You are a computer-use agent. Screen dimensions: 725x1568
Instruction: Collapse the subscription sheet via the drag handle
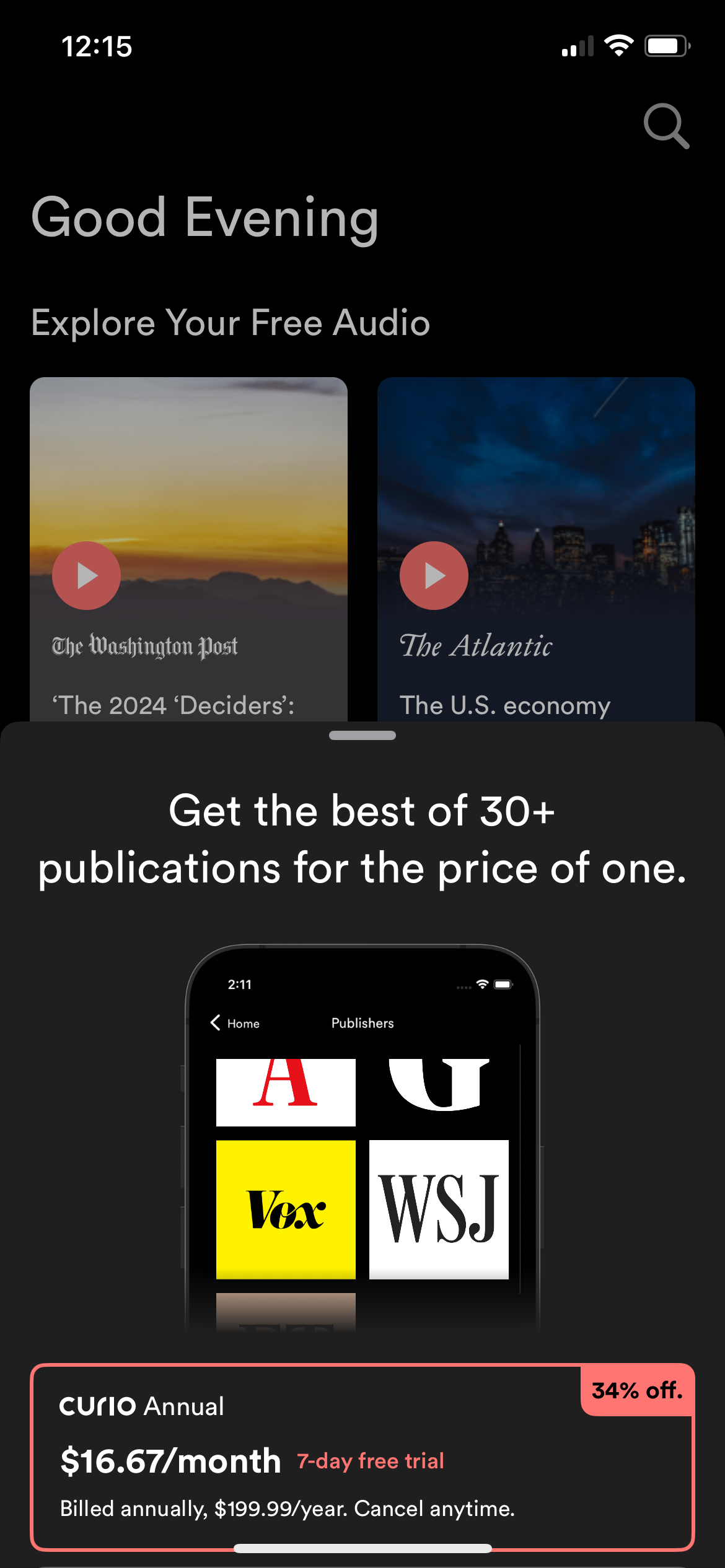tap(362, 737)
